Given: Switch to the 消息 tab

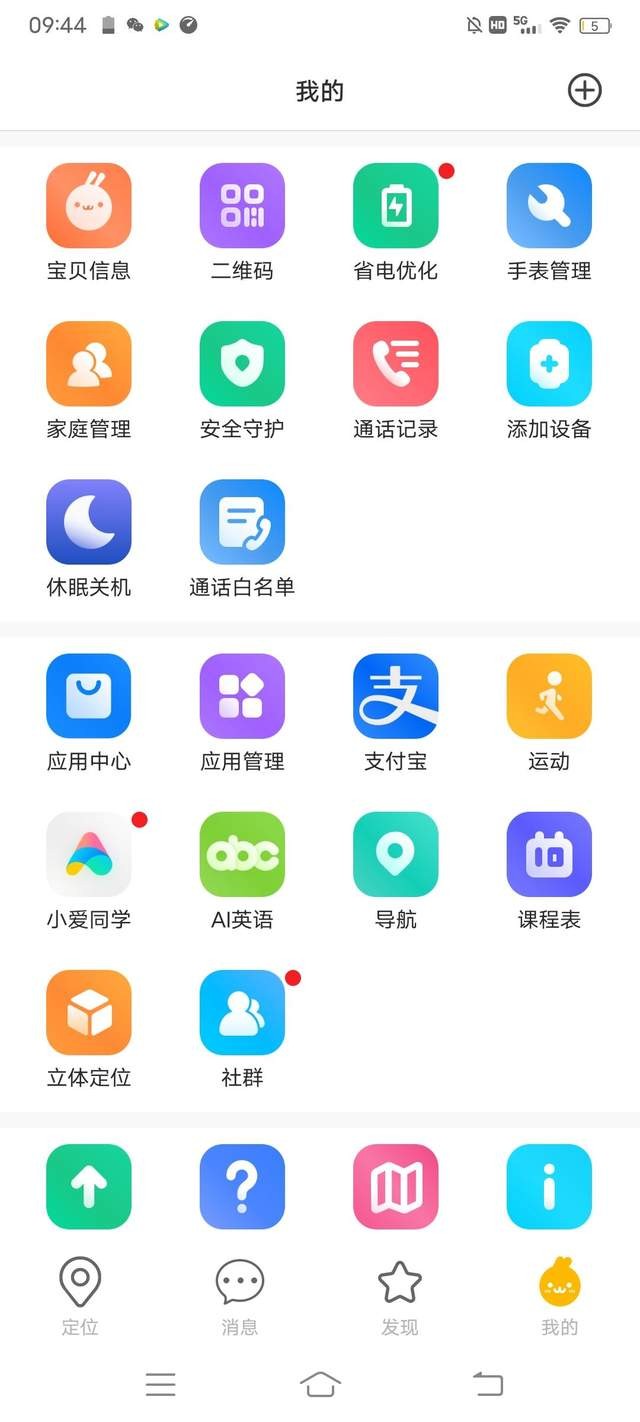Looking at the screenshot, I should click(240, 1296).
